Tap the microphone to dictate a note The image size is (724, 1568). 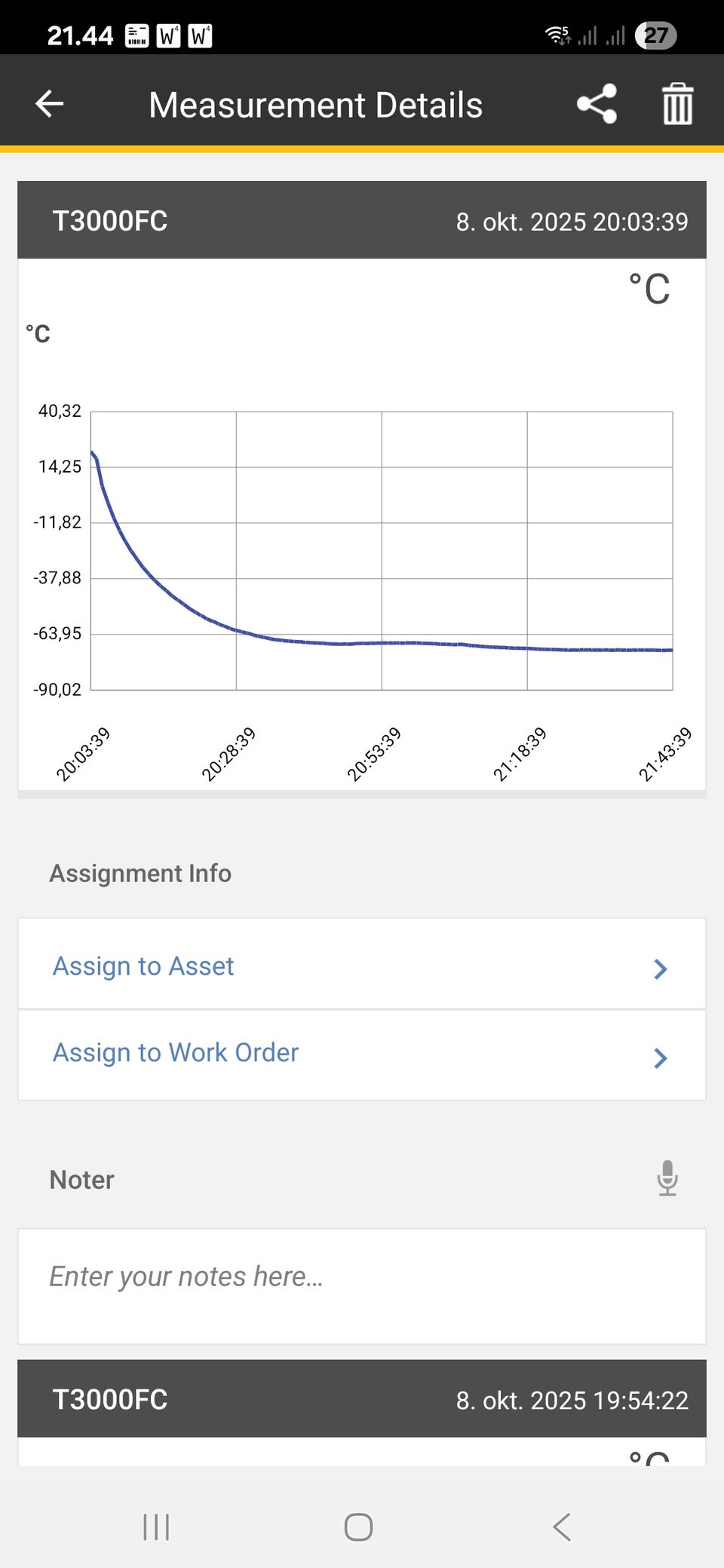pos(667,1178)
